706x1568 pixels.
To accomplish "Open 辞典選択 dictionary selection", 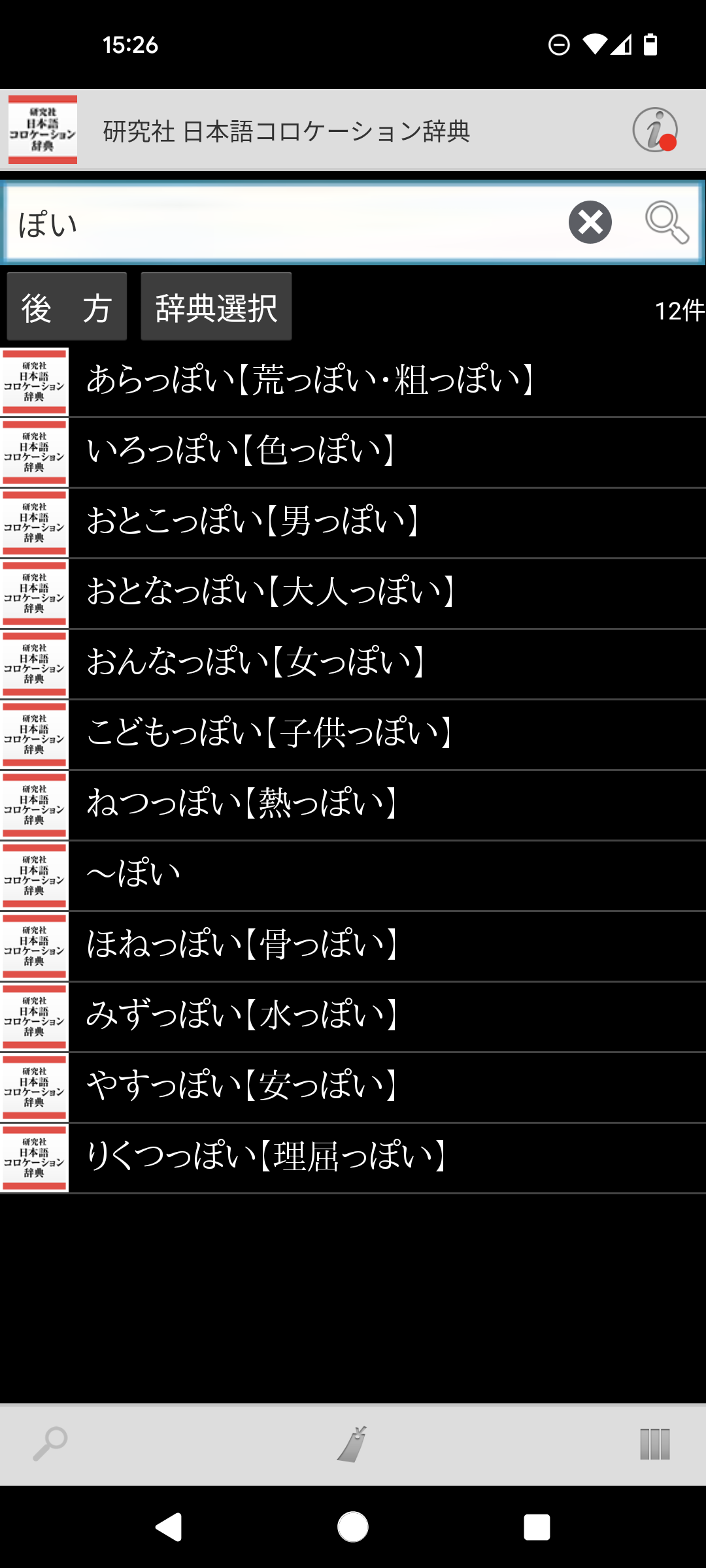I will [x=216, y=306].
